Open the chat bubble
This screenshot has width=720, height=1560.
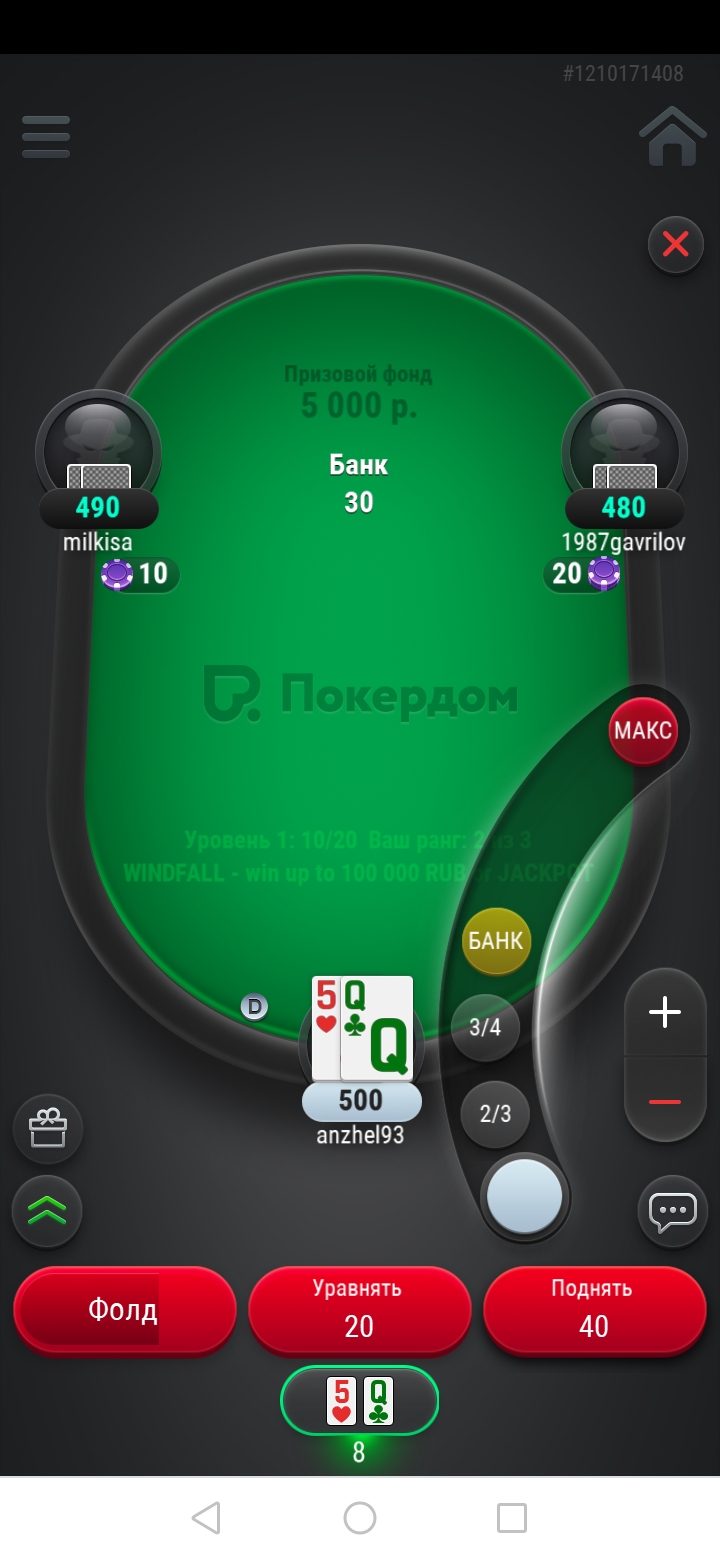[673, 1211]
